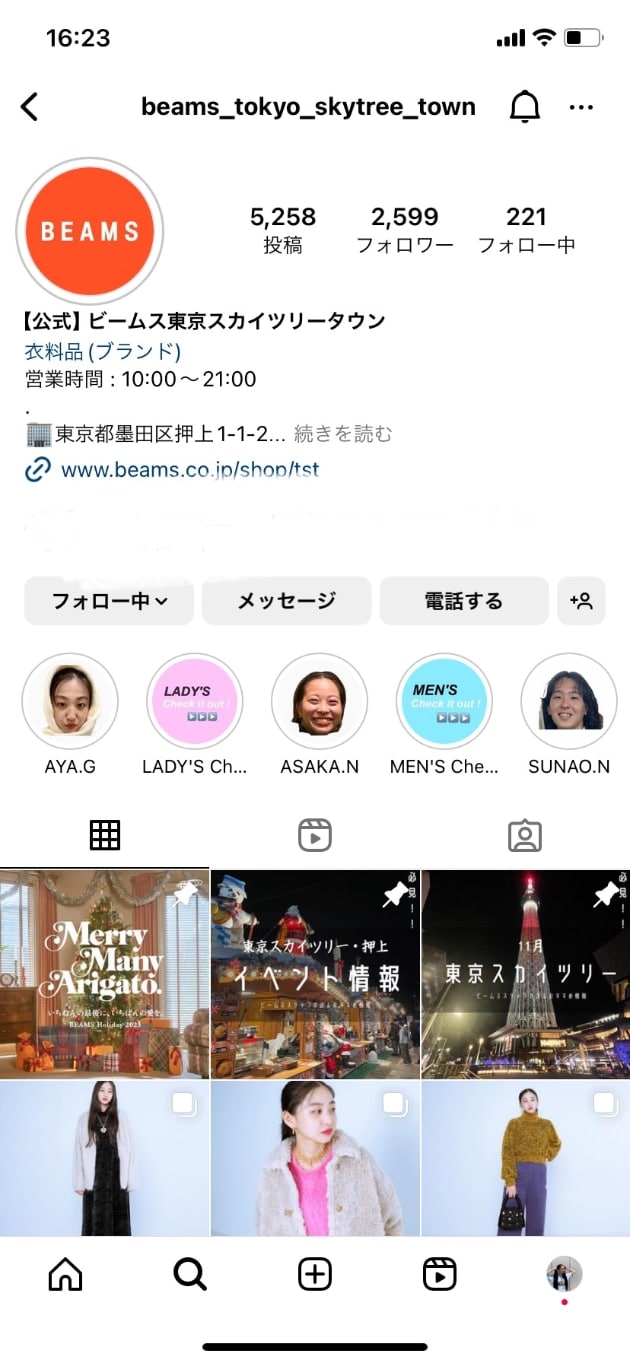Open your own profile from bottom bar
This screenshot has height=1363, width=630.
564,1274
